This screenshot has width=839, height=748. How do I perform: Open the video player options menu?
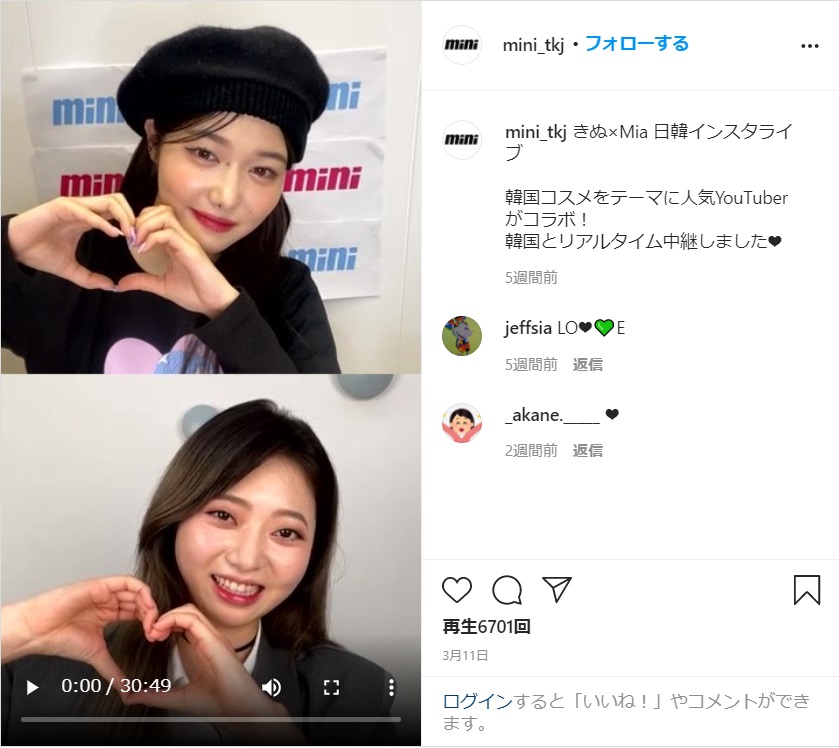tap(391, 687)
